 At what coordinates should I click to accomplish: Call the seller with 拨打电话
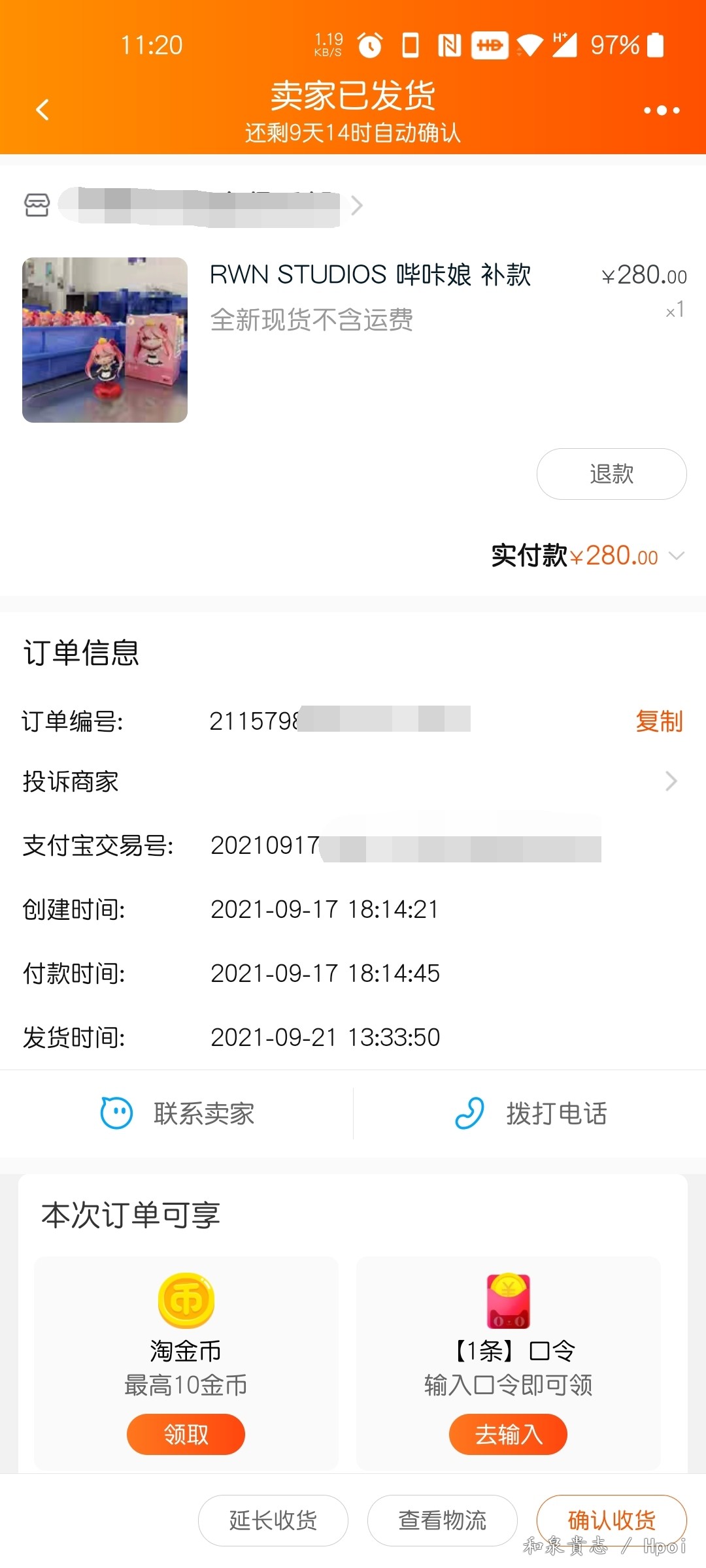tap(531, 1113)
